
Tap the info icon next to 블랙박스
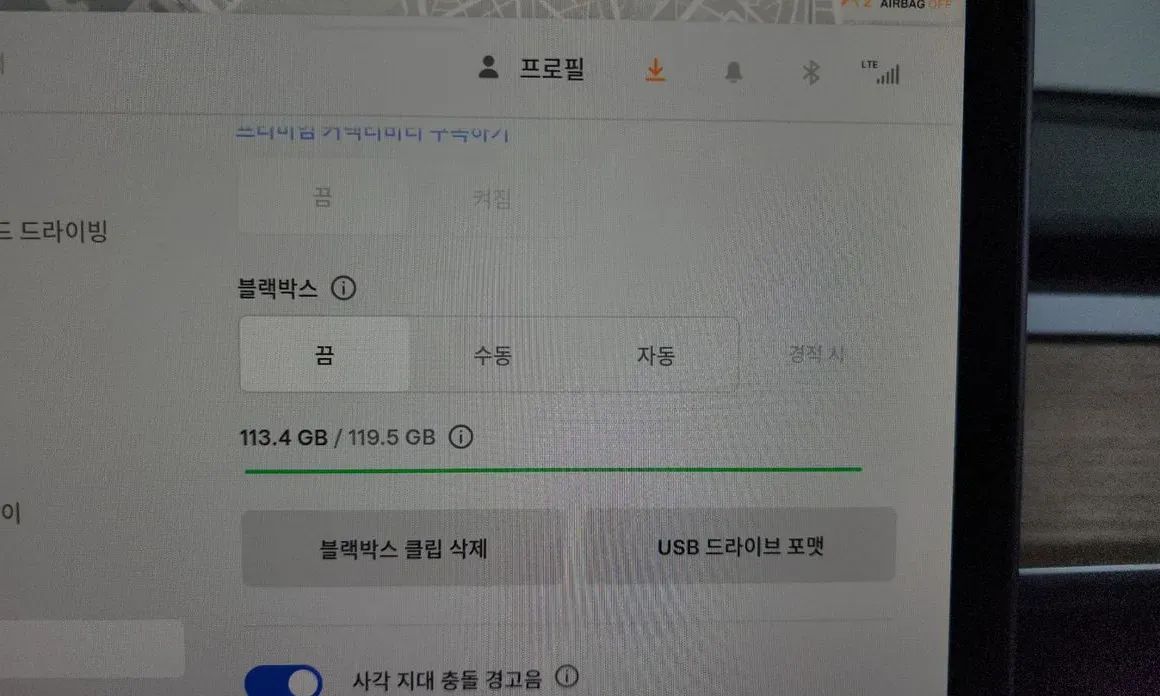coord(343,288)
